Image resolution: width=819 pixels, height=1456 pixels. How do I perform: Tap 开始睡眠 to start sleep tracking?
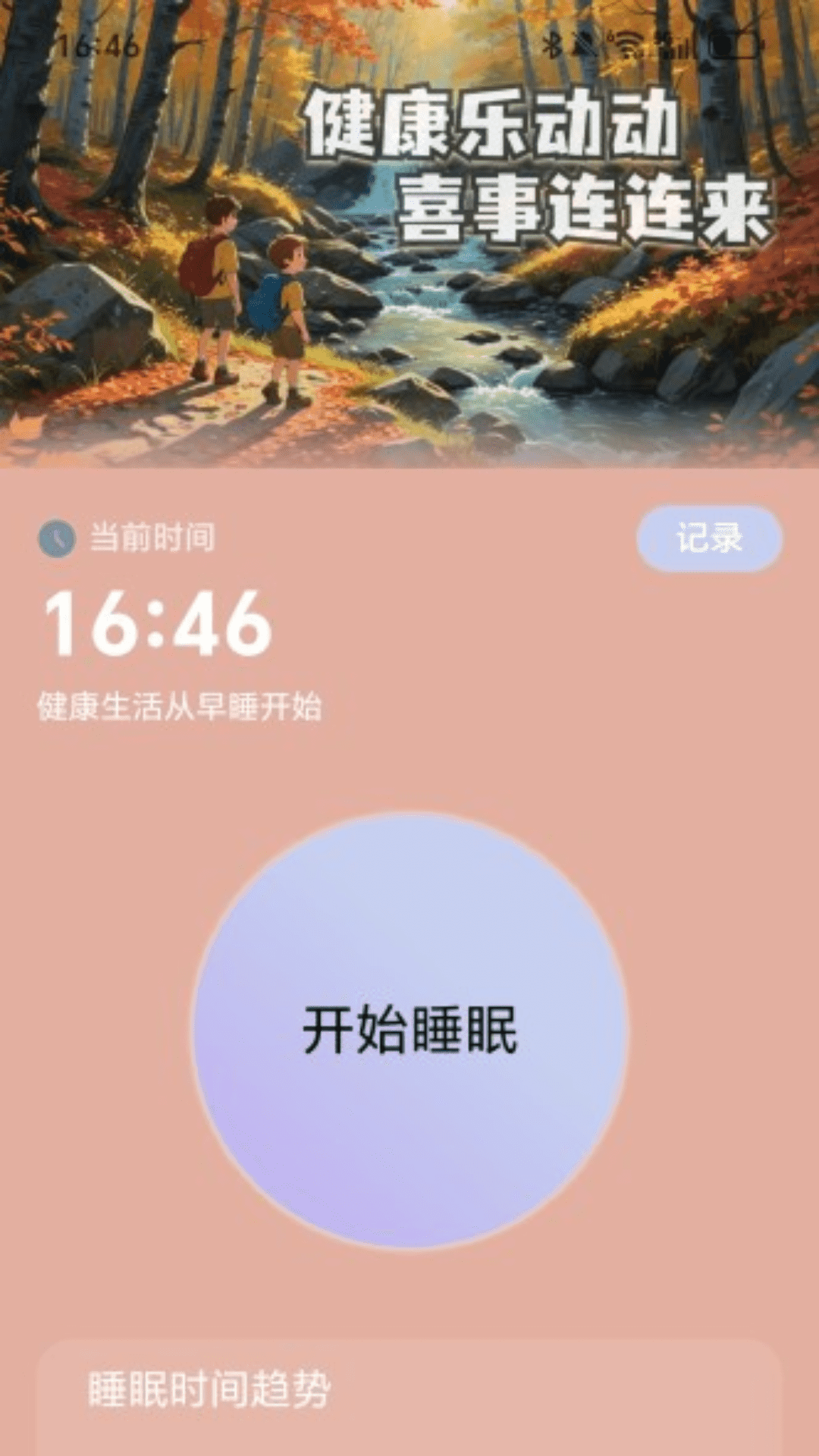(x=409, y=1030)
